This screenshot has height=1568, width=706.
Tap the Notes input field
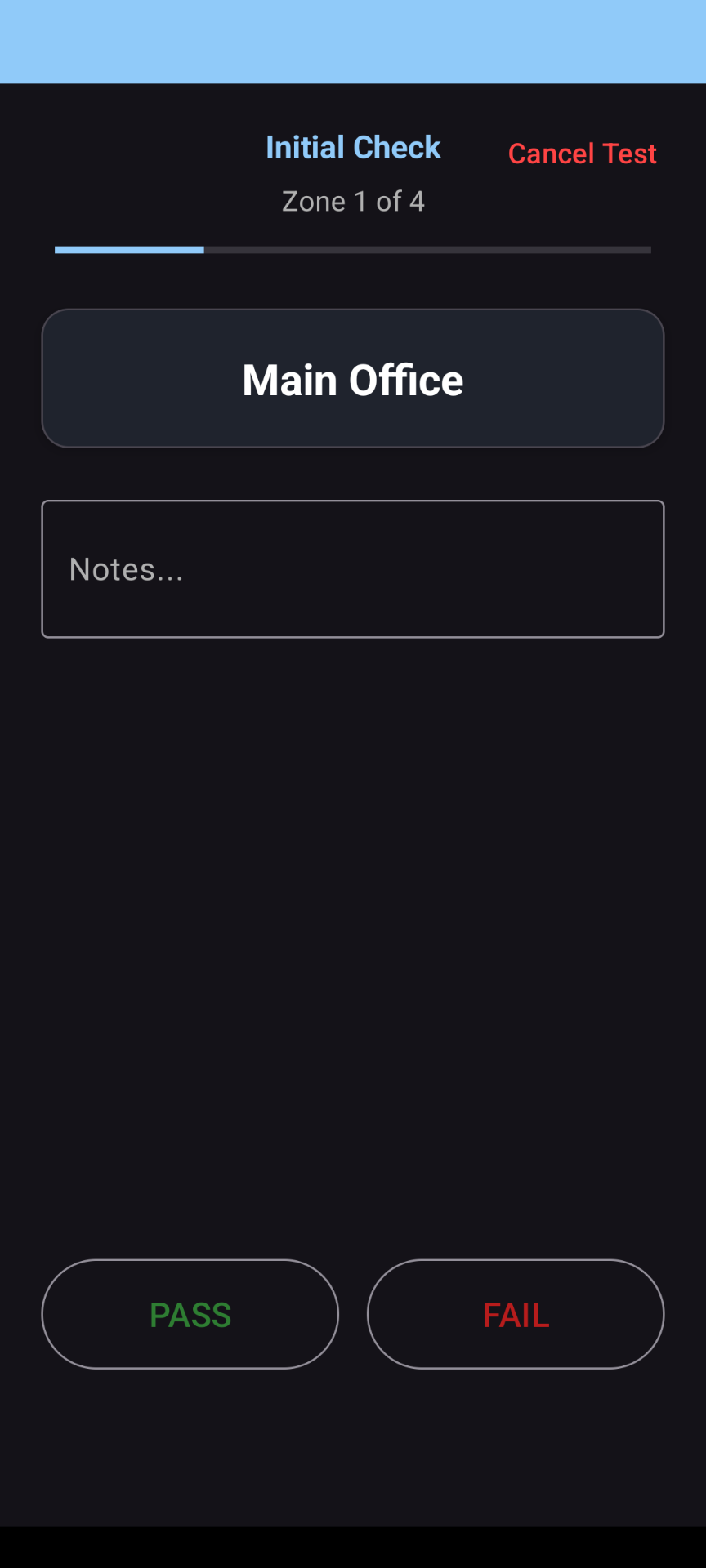click(x=353, y=569)
